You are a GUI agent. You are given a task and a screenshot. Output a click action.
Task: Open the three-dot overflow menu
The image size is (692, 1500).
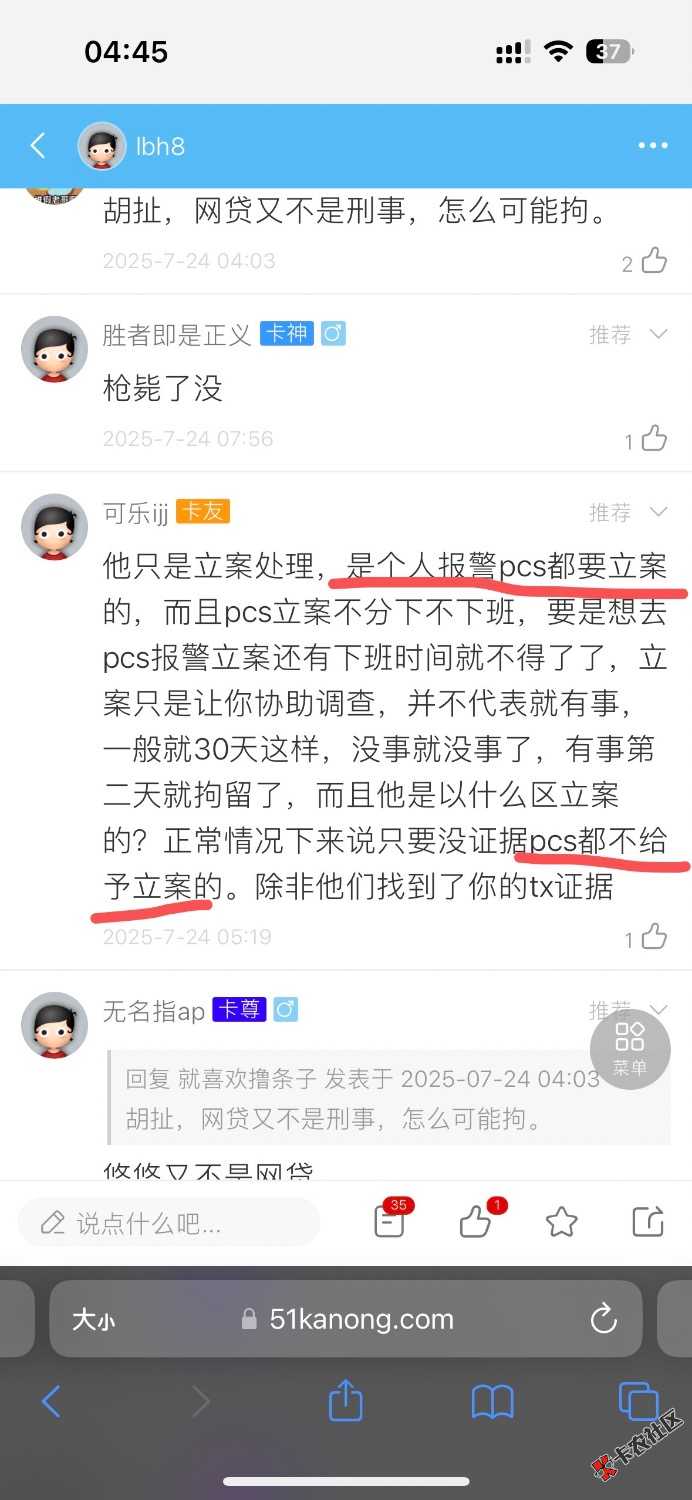click(x=653, y=146)
